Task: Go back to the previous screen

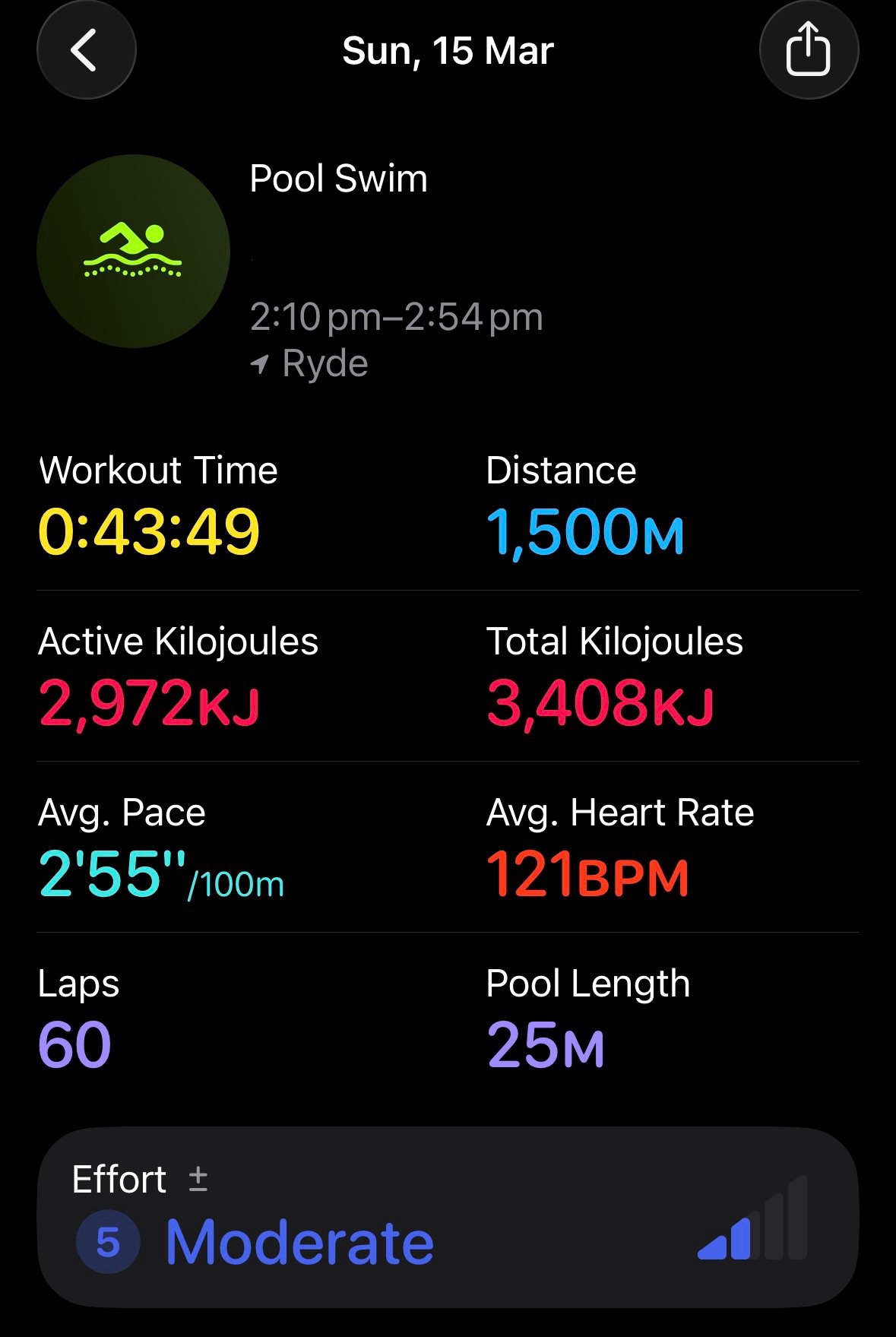Action: click(86, 50)
